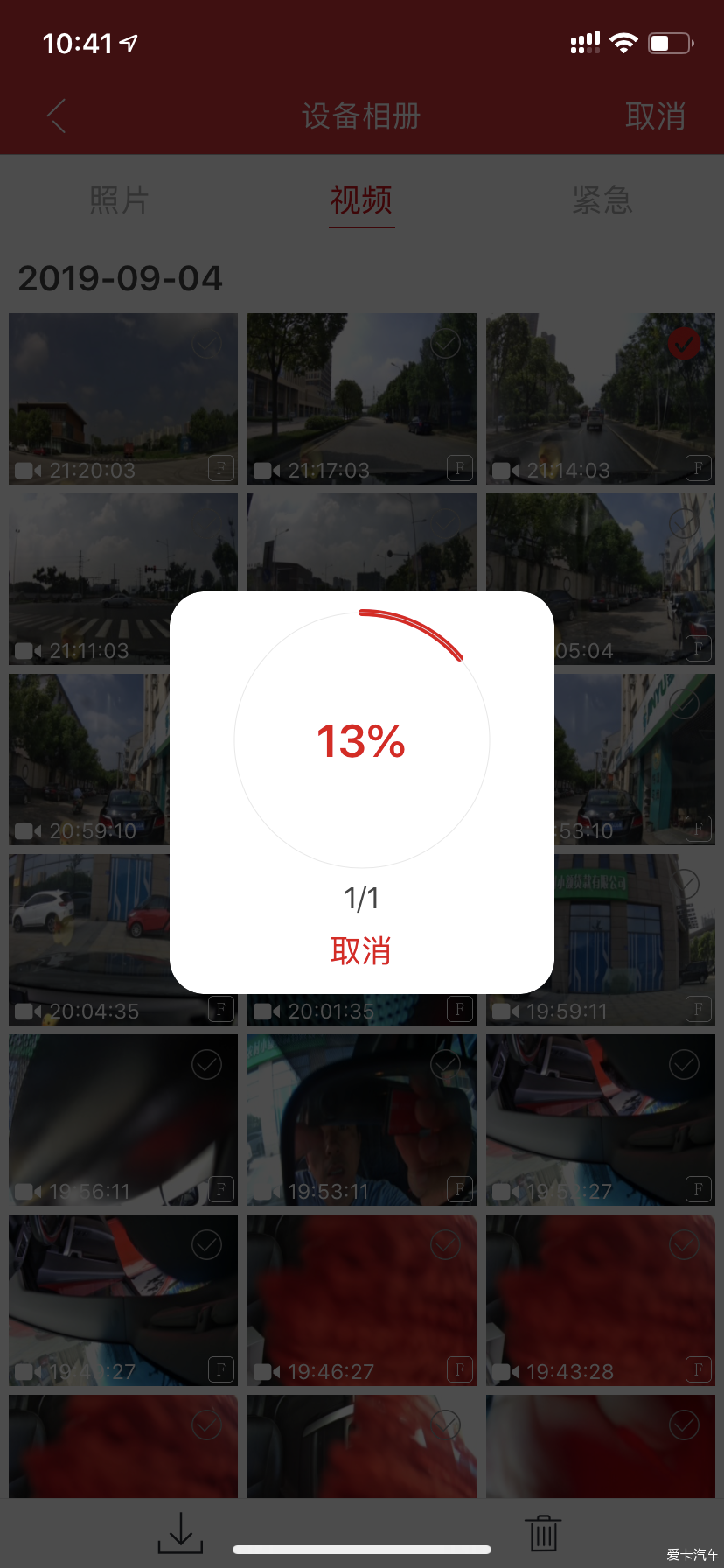Open the 19:53:11 video thumbnail

tap(362, 1120)
